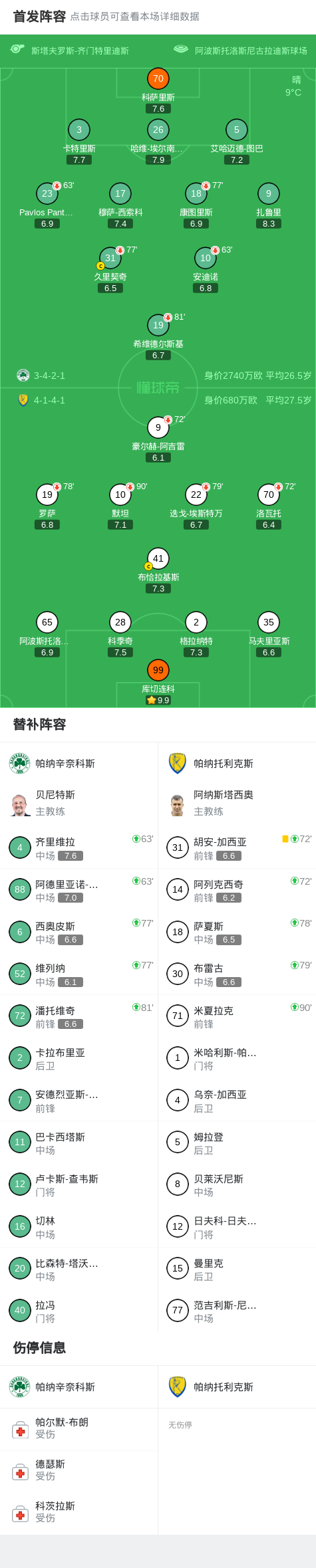Viewport: 316px width, 1568px height.
Task: Tap captain 布恰拉基斯 number 41
Action: (158, 570)
